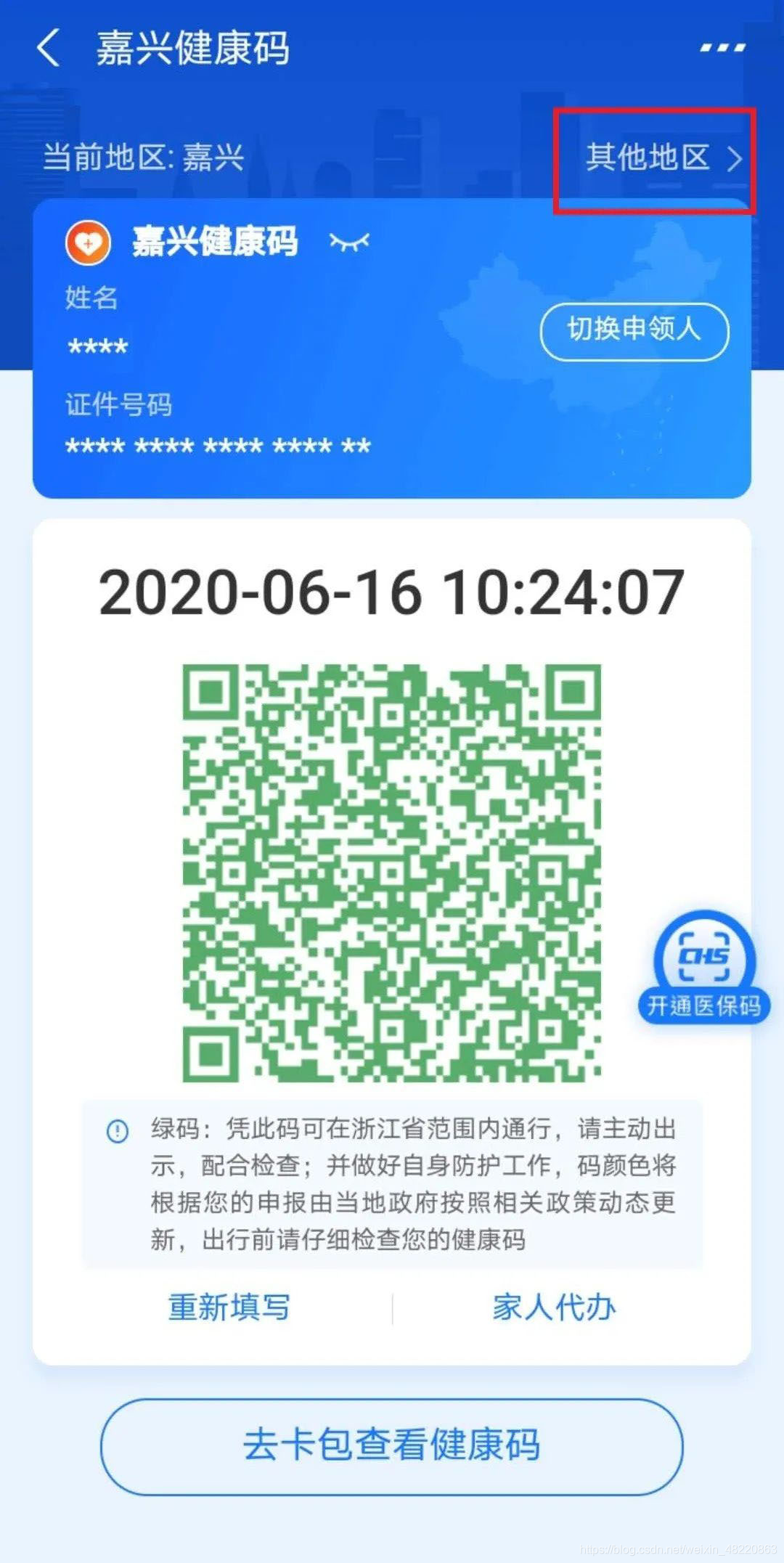Image resolution: width=784 pixels, height=1563 pixels.
Task: Toggle the eye icon to reveal hidden info
Action: tap(349, 242)
